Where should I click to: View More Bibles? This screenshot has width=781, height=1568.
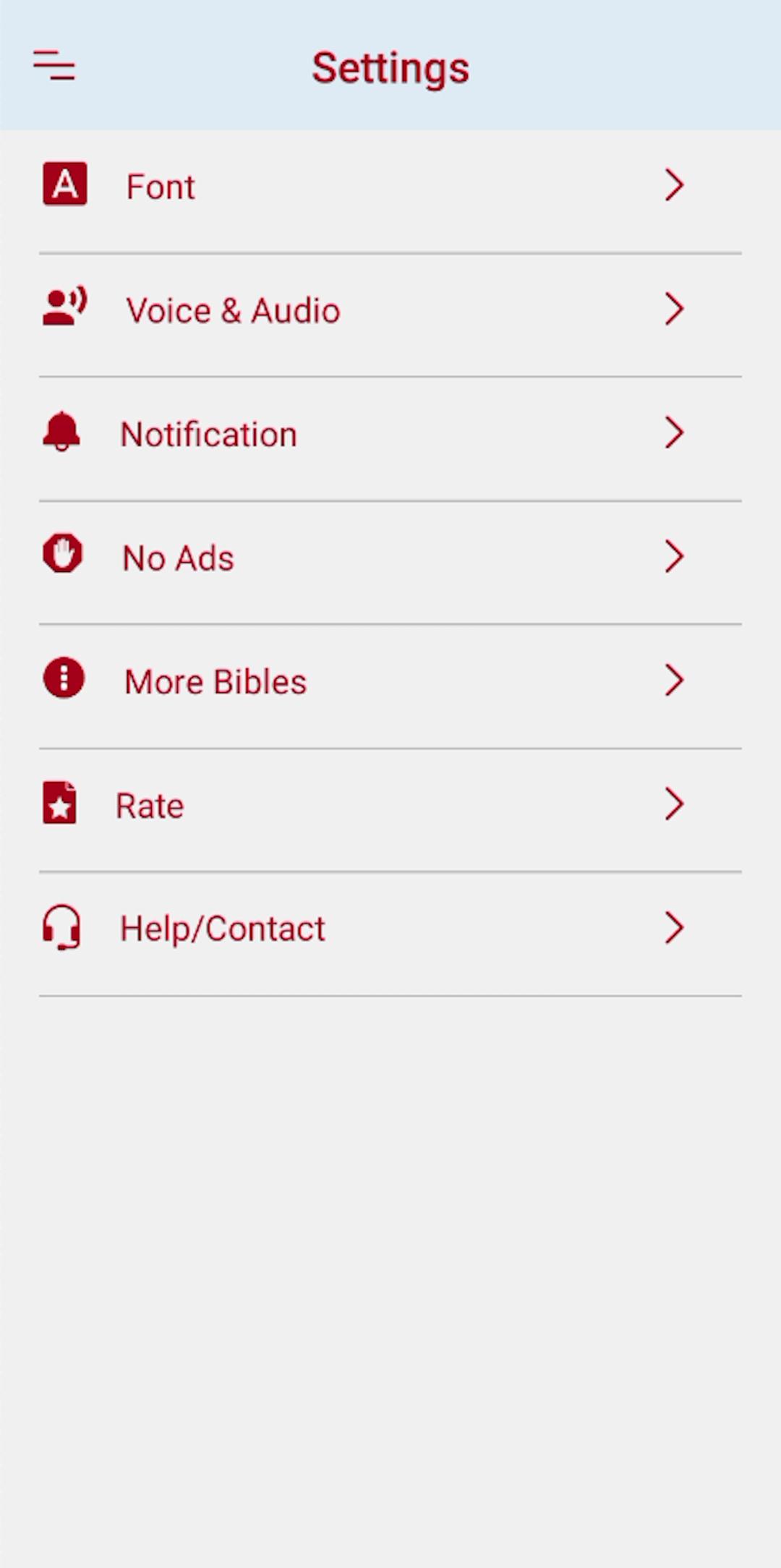(x=390, y=681)
